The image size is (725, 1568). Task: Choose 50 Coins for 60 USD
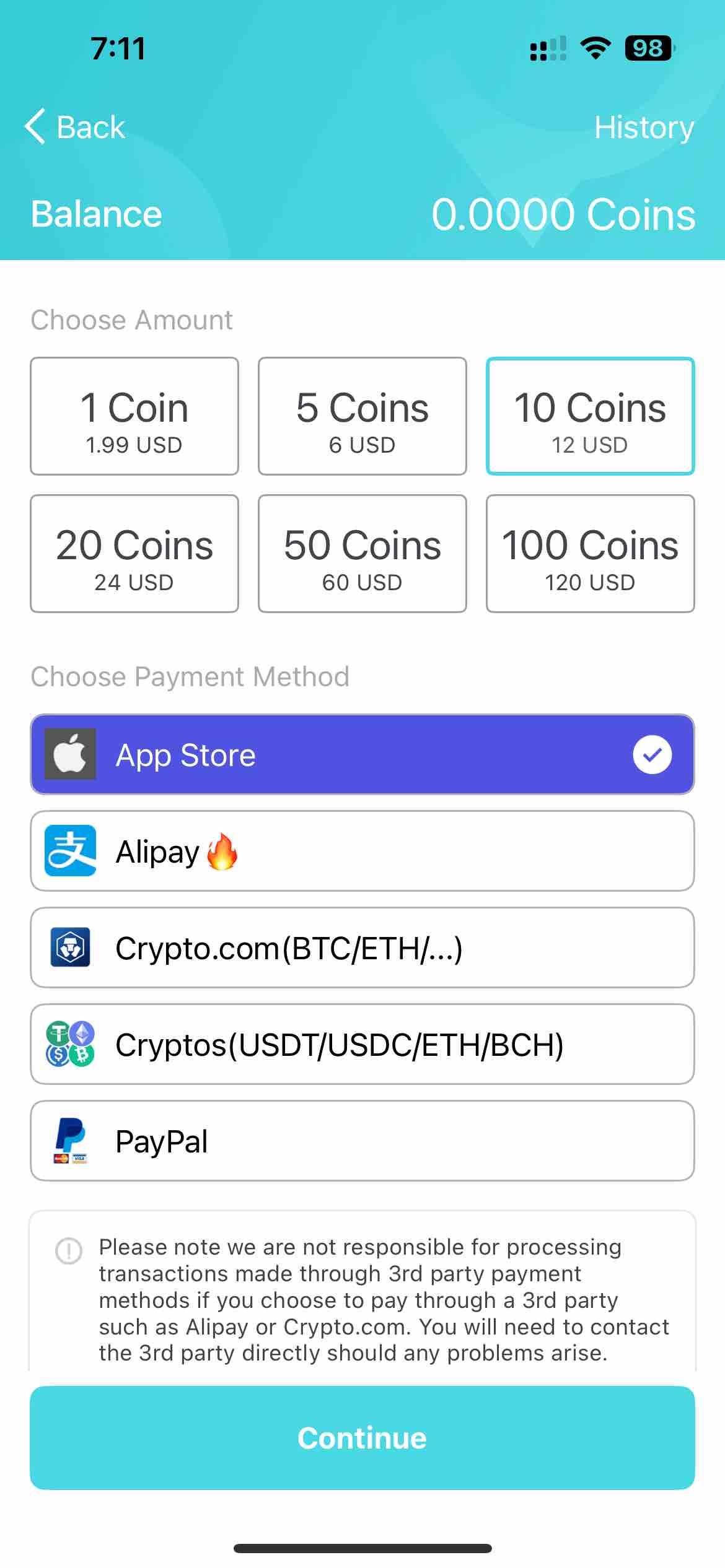pyautogui.click(x=362, y=554)
